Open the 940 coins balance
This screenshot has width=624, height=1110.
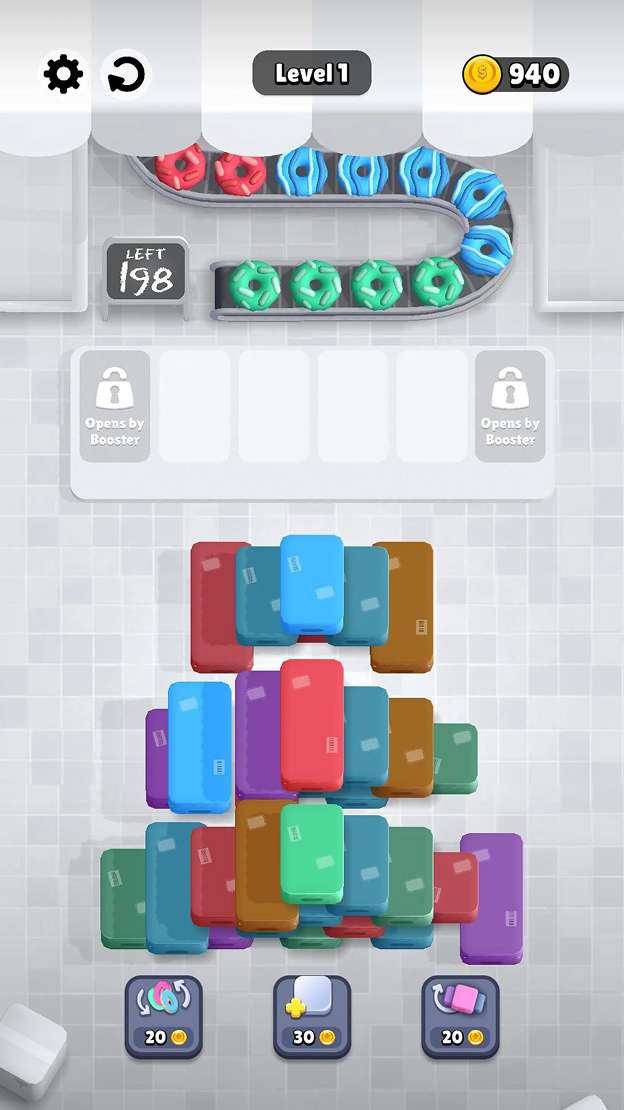point(516,74)
